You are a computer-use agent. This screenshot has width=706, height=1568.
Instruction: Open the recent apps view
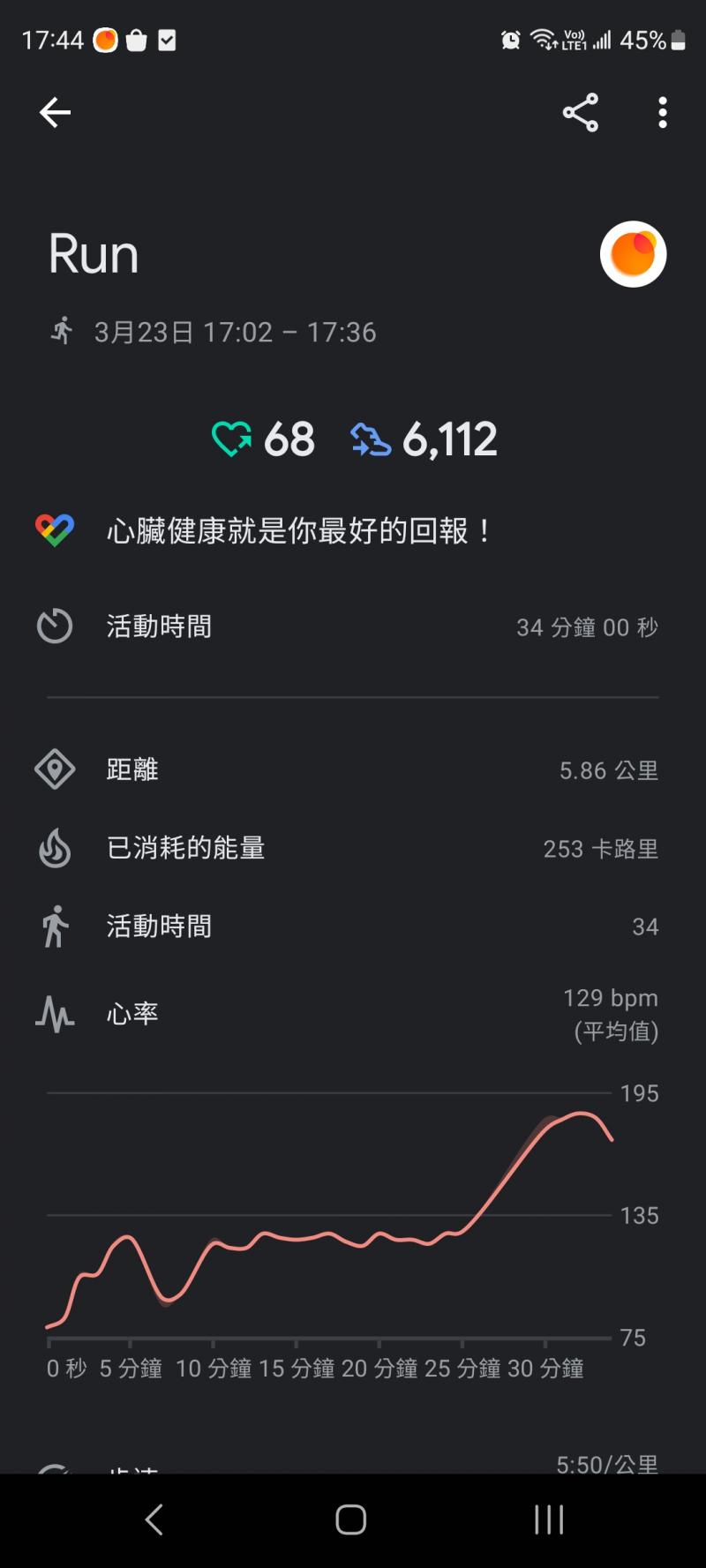coord(549,1519)
